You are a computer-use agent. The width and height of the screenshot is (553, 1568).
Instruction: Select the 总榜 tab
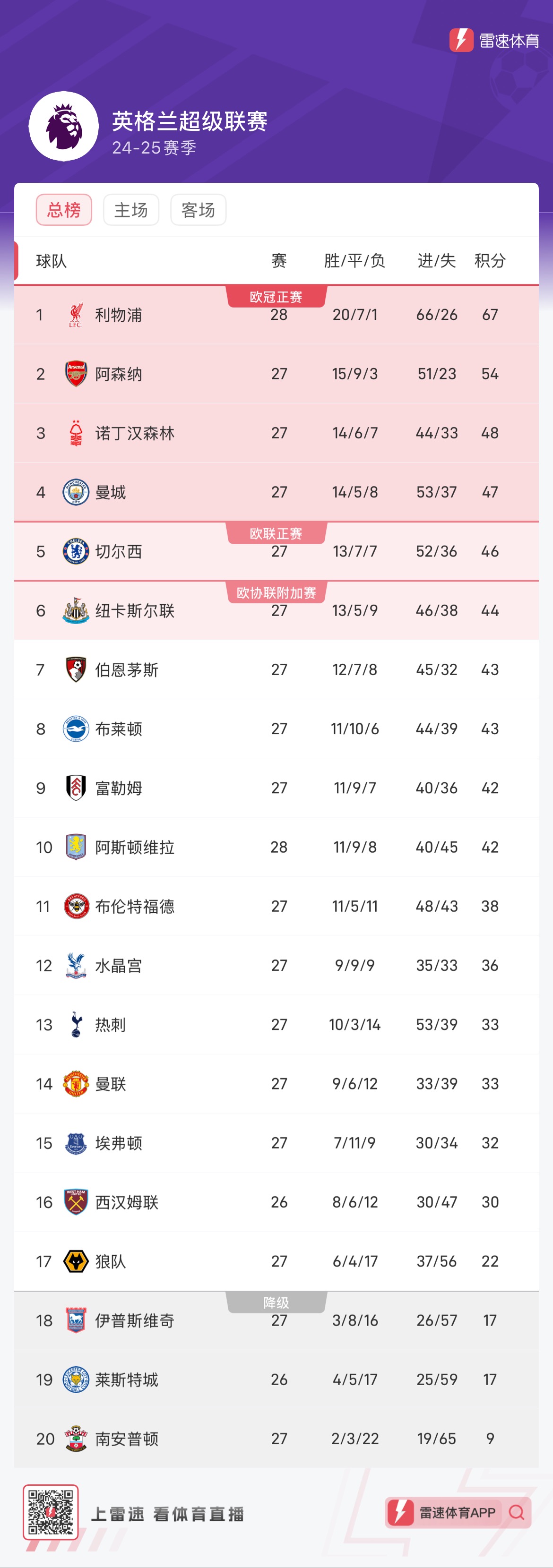pyautogui.click(x=63, y=209)
